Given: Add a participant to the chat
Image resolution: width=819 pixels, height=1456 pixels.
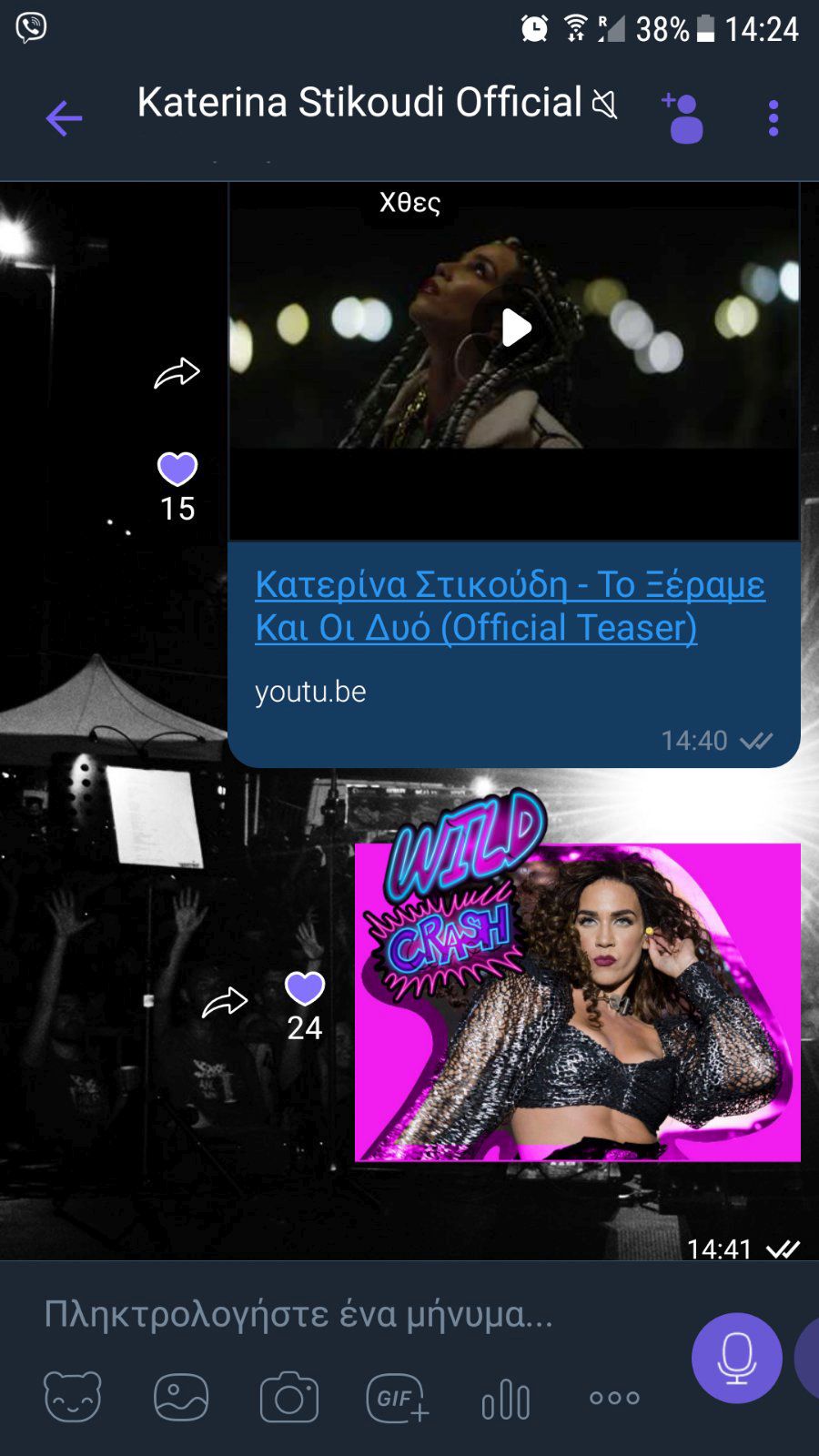Looking at the screenshot, I should click(x=682, y=118).
